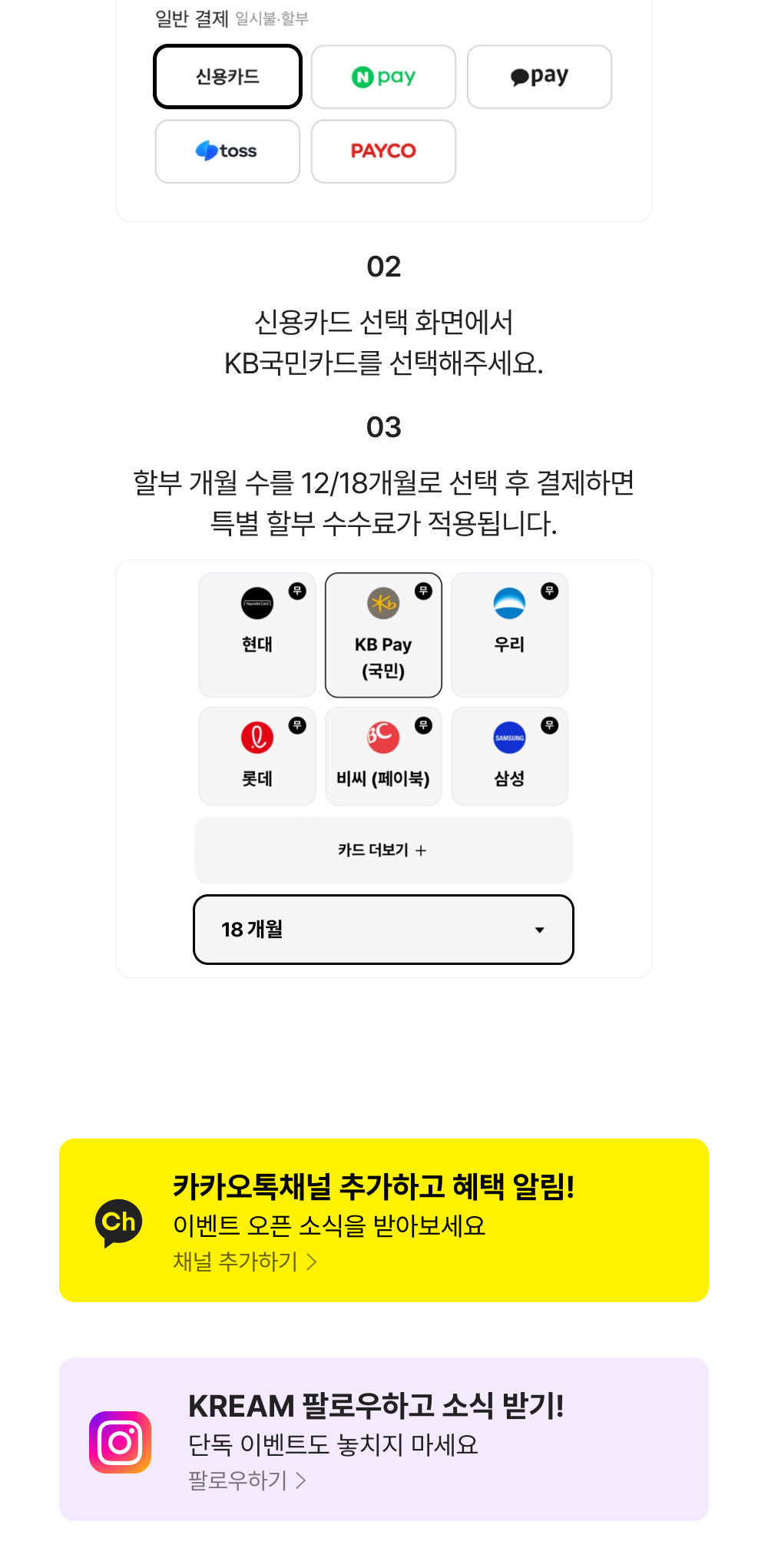Viewport: 768px width, 1568px height.
Task: Open the KREAM Instagram follow banner
Action: click(383, 1439)
